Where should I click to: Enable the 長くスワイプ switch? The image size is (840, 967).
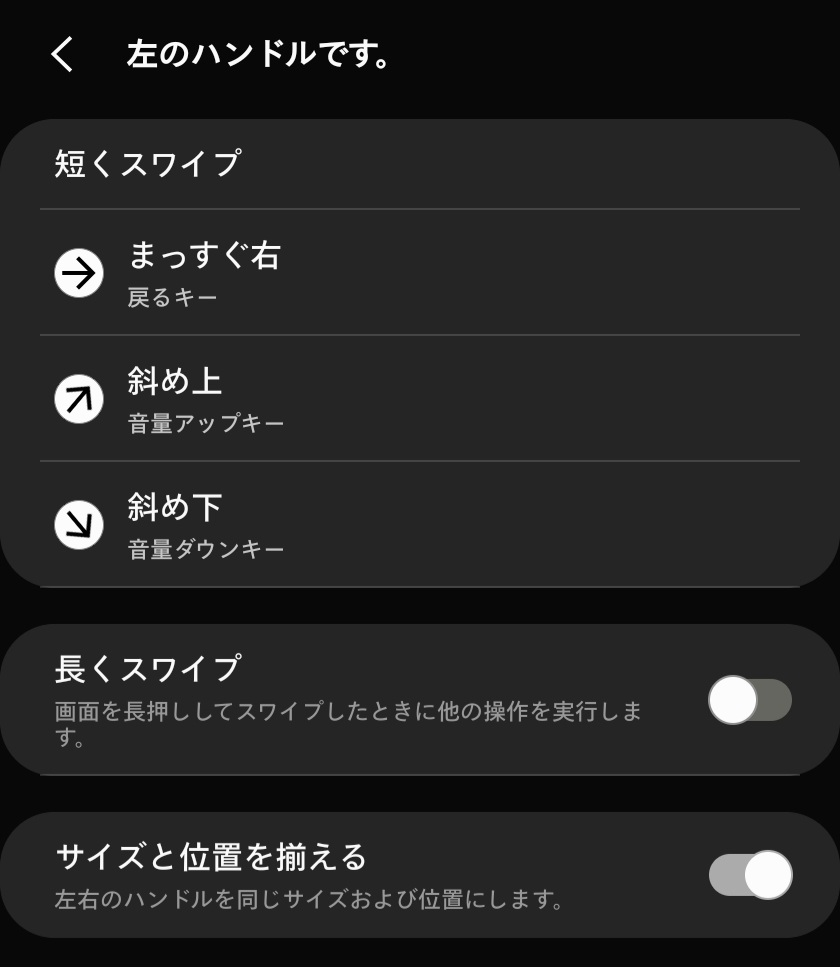pyautogui.click(x=749, y=700)
